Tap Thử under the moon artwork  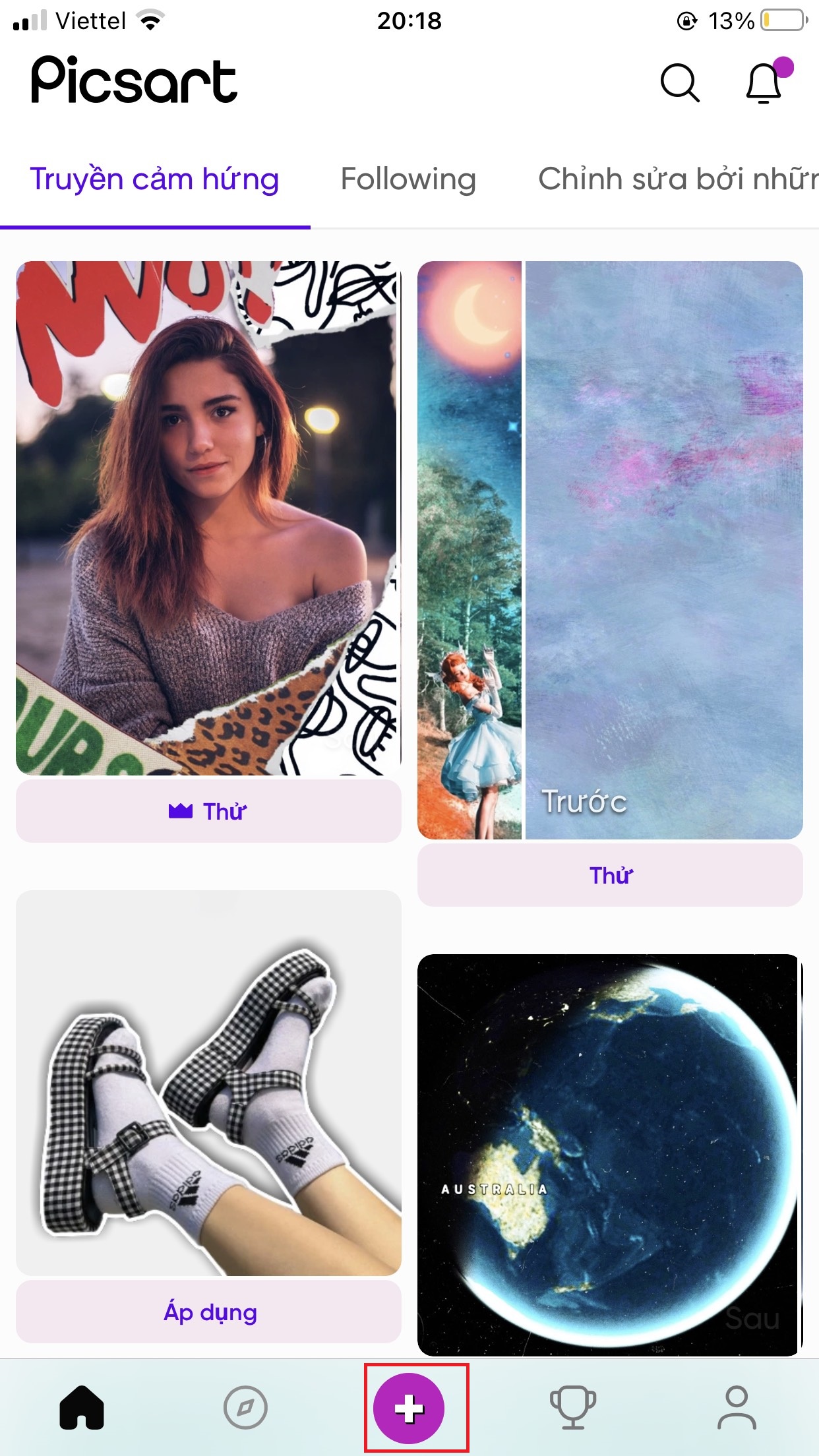pyautogui.click(x=610, y=876)
